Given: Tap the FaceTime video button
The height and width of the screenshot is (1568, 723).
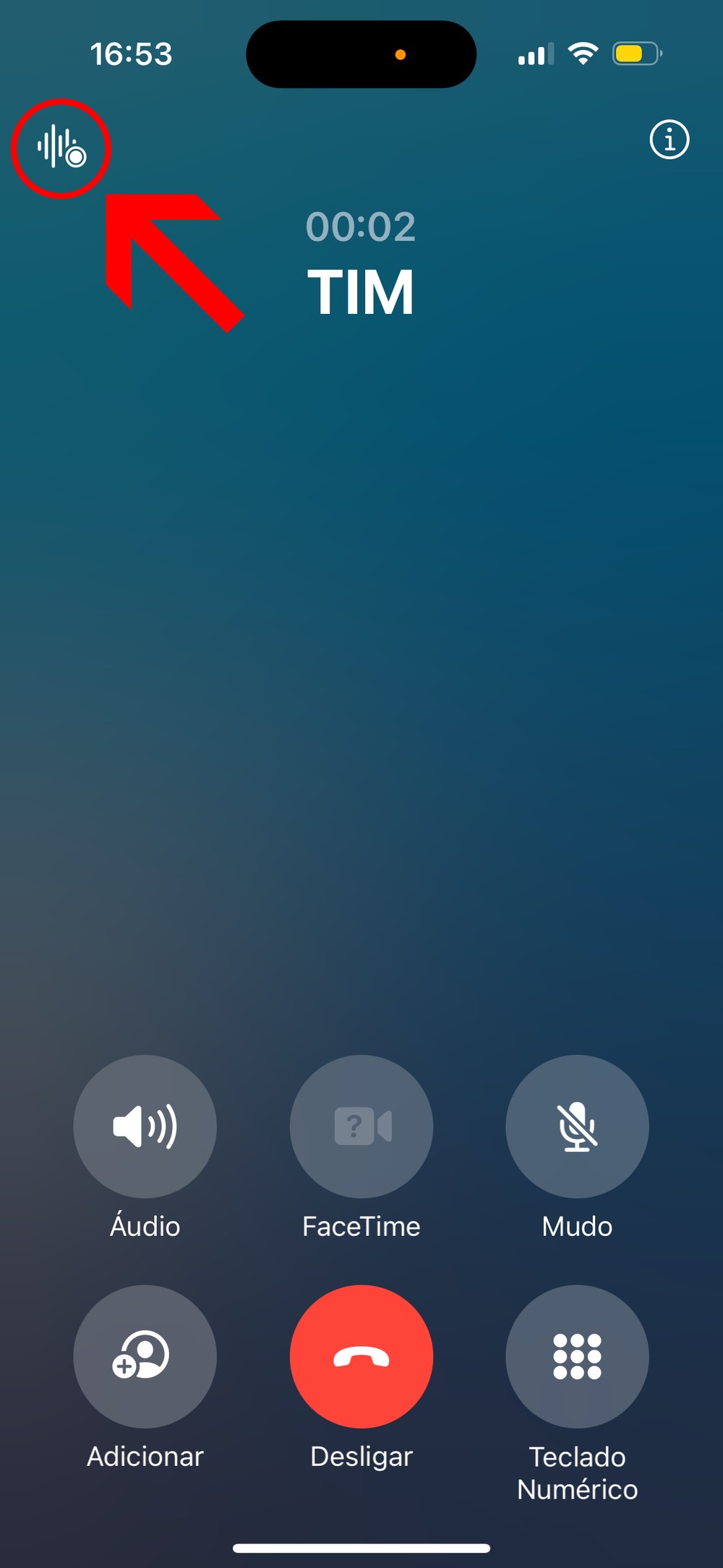Looking at the screenshot, I should tap(361, 1126).
